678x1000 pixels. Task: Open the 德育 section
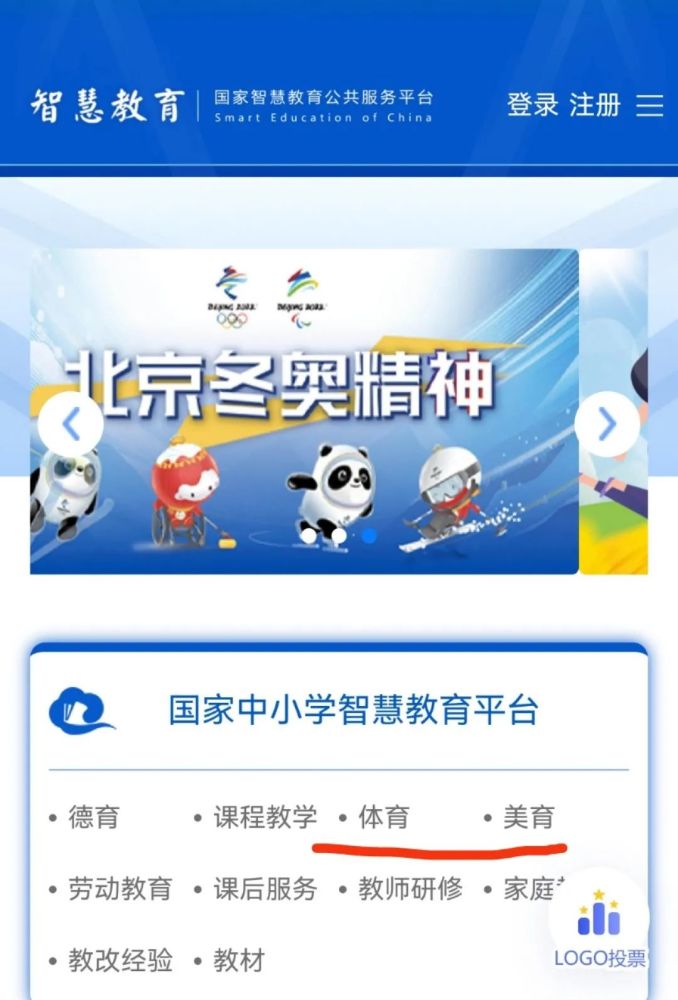(x=93, y=817)
